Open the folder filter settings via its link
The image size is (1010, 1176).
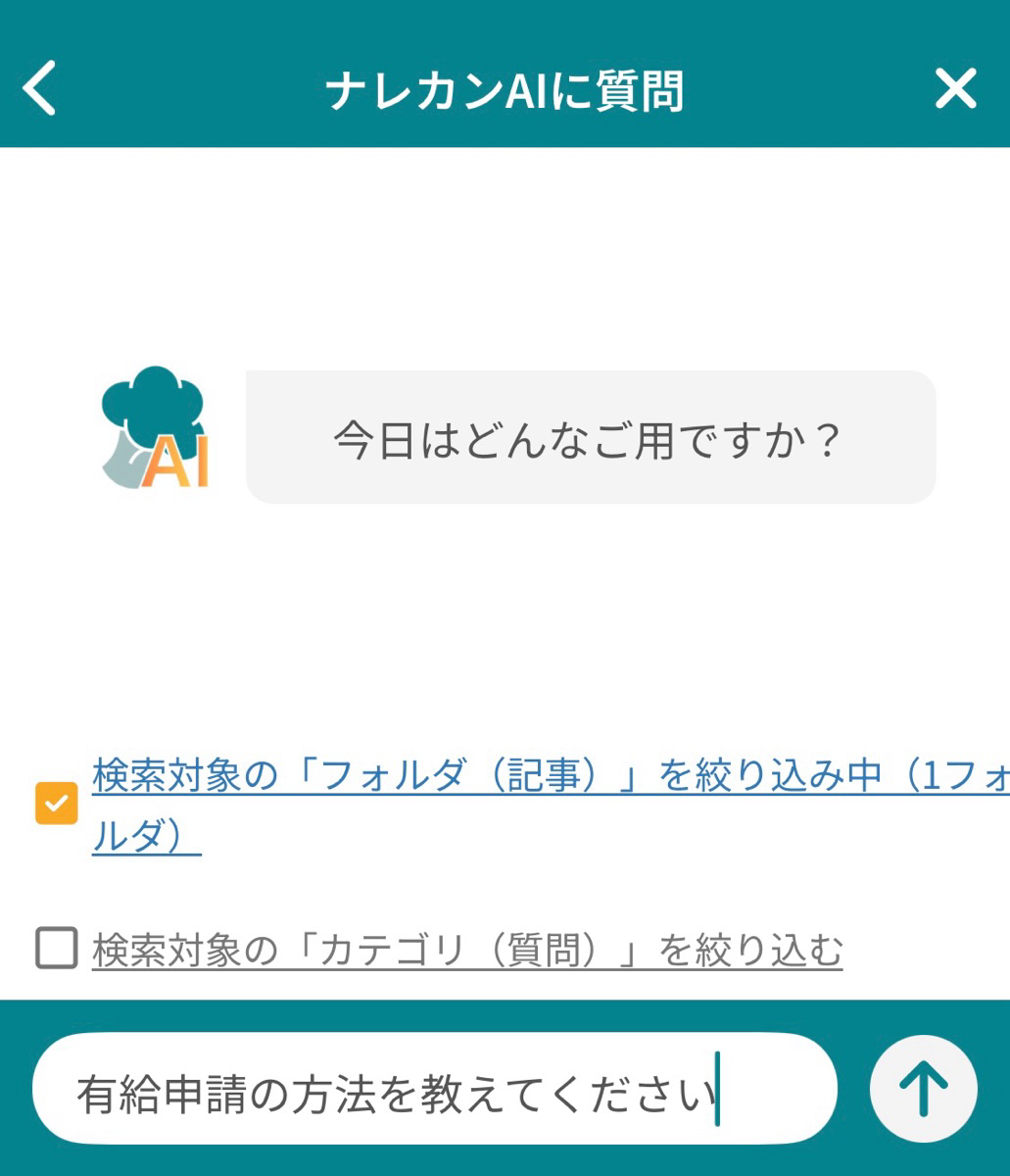pos(490,774)
